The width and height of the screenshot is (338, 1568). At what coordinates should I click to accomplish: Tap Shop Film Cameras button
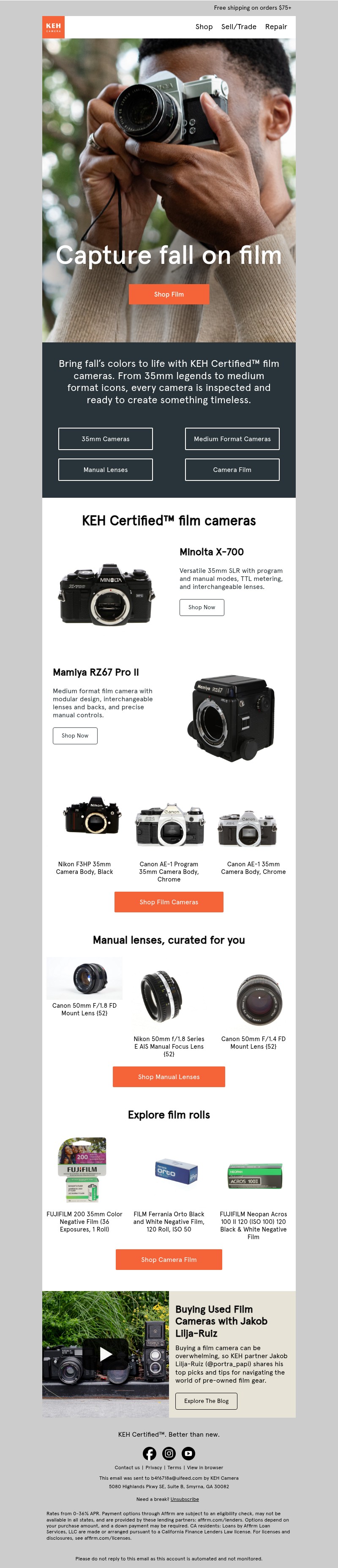point(169,901)
